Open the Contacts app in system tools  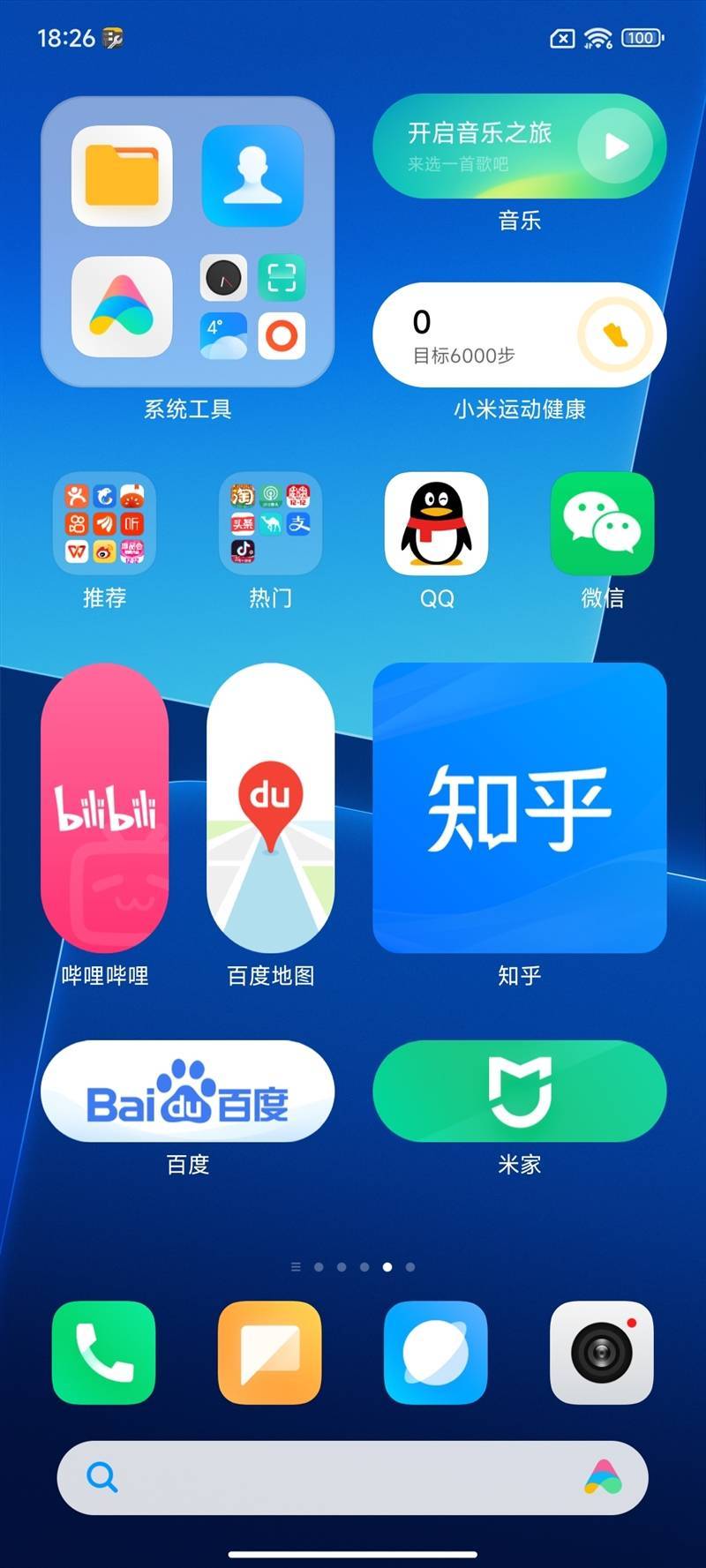[x=252, y=176]
